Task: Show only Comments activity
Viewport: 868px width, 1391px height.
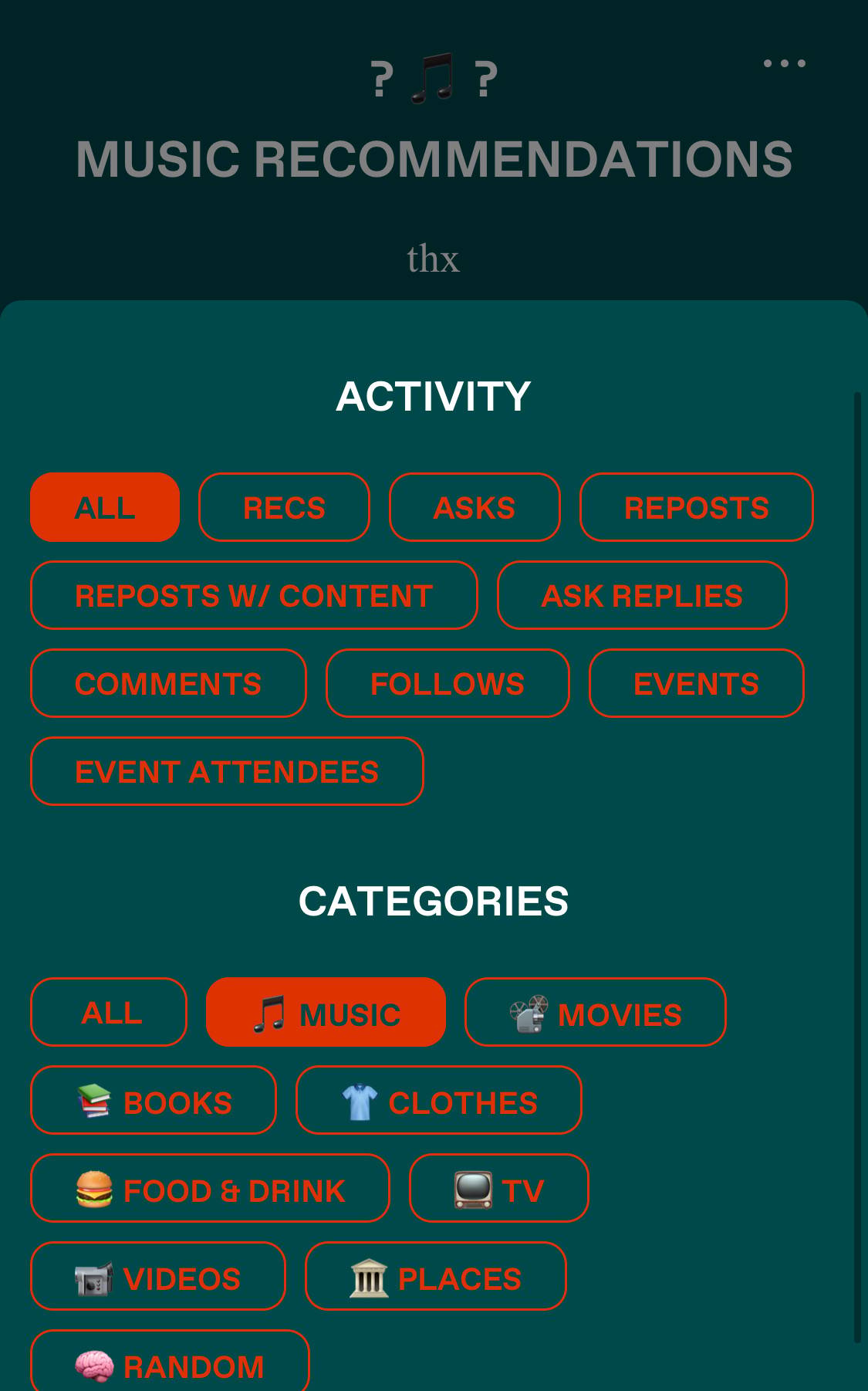Action: tap(168, 683)
